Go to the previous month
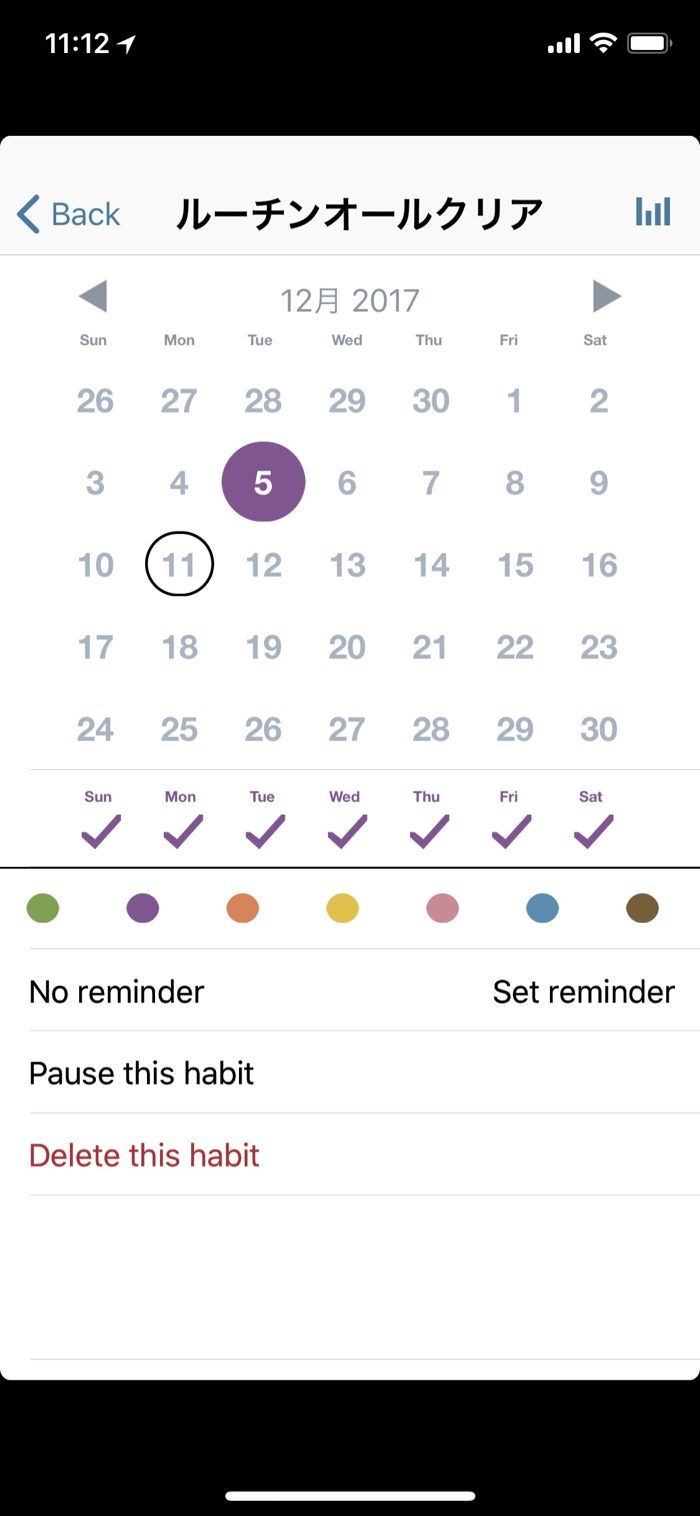 tap(93, 297)
